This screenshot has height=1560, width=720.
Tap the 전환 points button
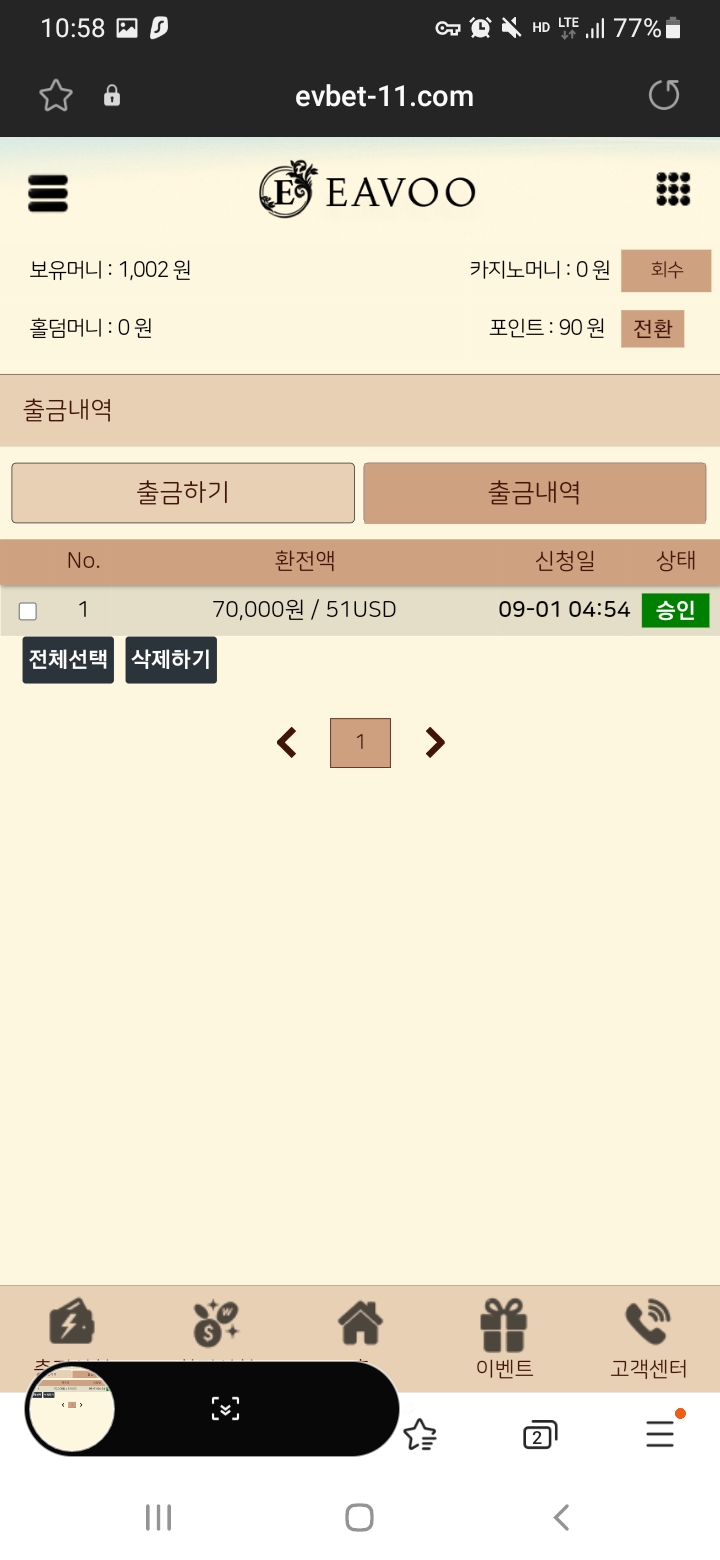(652, 328)
